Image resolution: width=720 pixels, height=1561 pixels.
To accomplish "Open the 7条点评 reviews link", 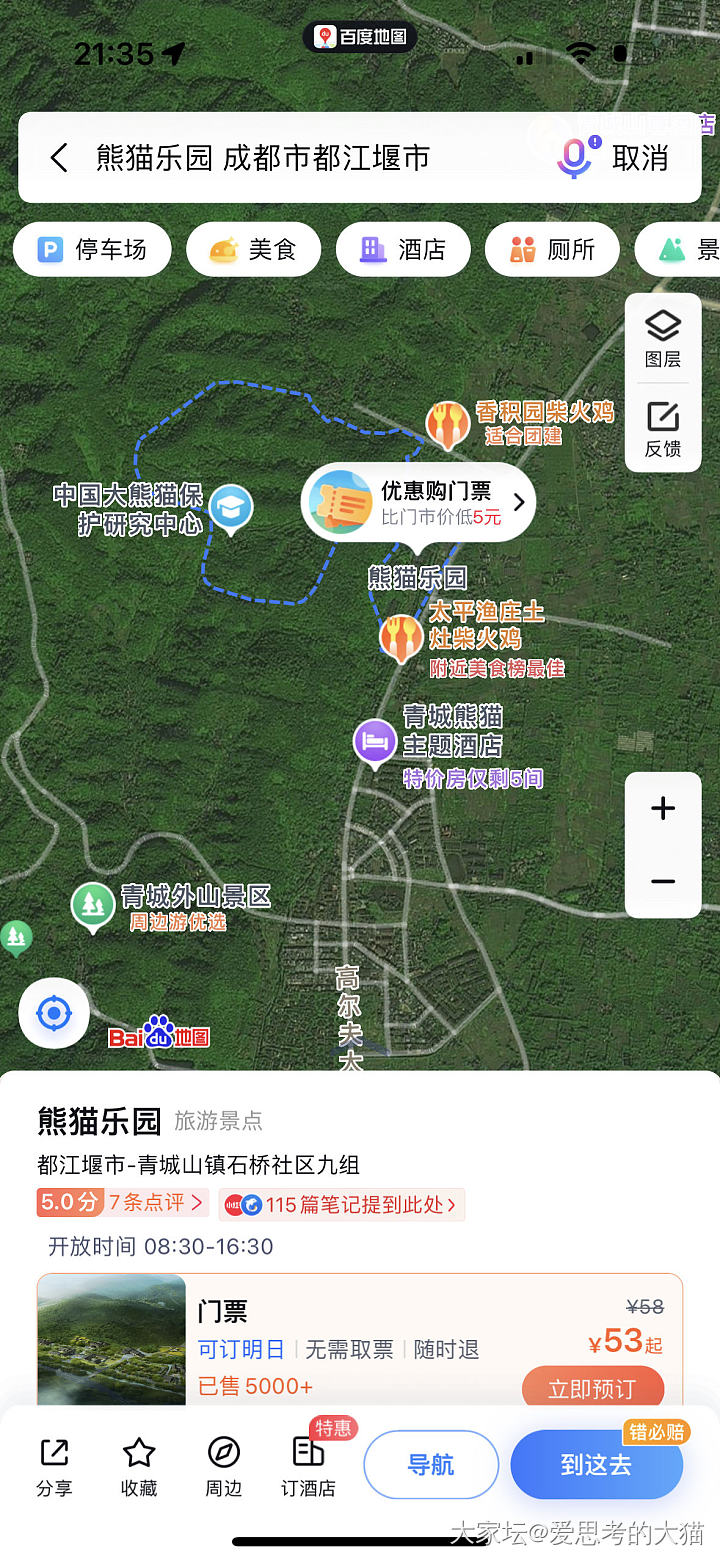I will (x=155, y=1203).
